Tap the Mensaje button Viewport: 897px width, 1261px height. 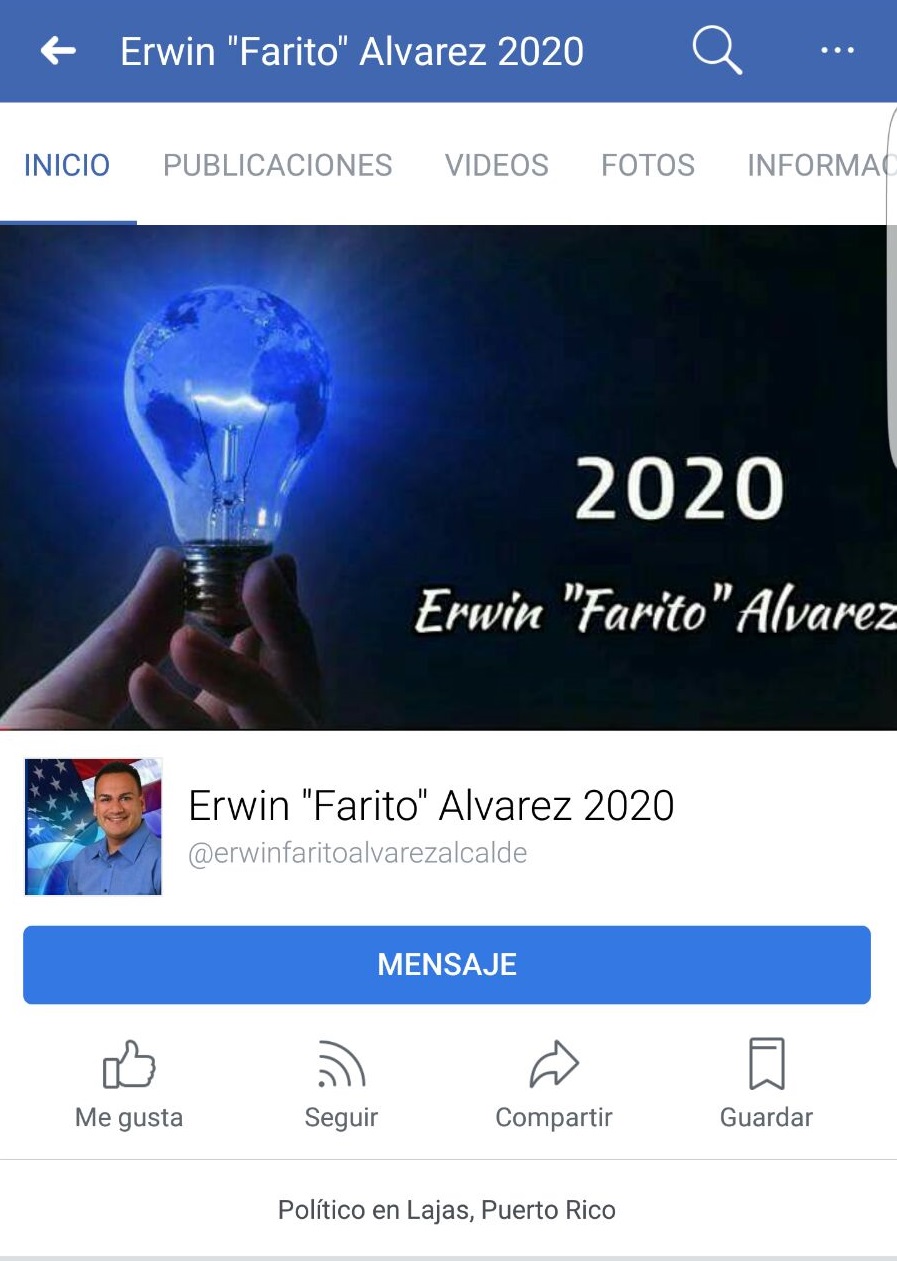[447, 965]
